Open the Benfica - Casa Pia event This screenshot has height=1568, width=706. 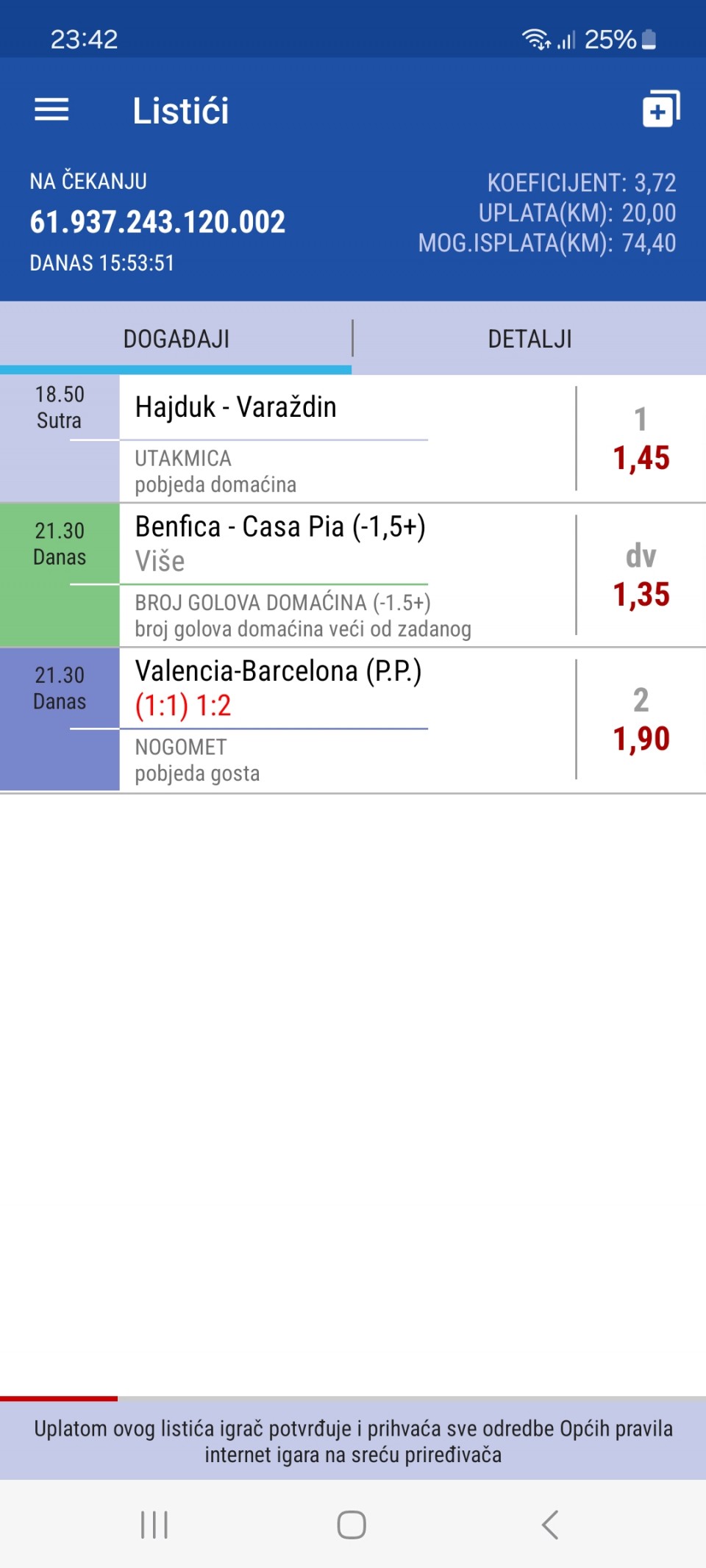click(353, 575)
